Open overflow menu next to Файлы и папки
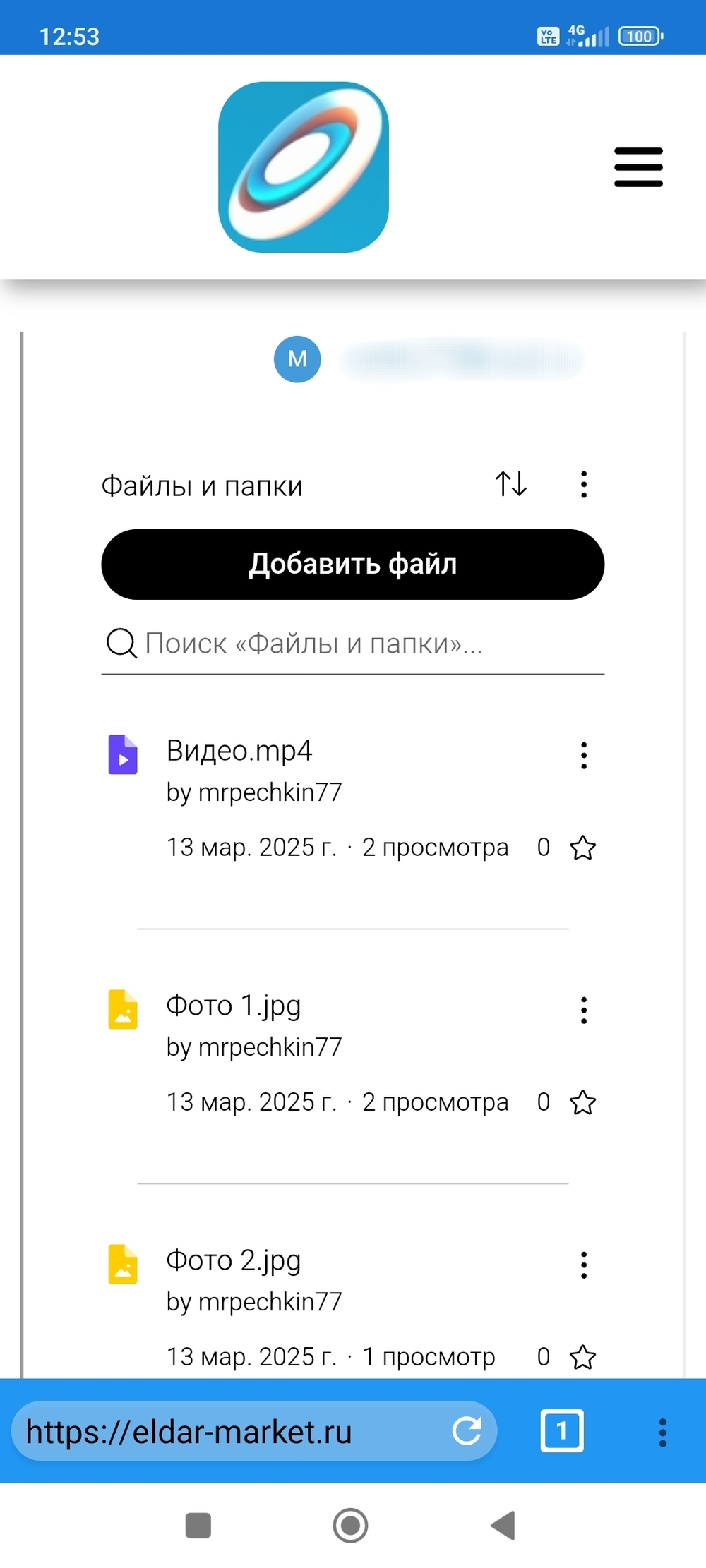This screenshot has height=1568, width=706. (x=583, y=485)
